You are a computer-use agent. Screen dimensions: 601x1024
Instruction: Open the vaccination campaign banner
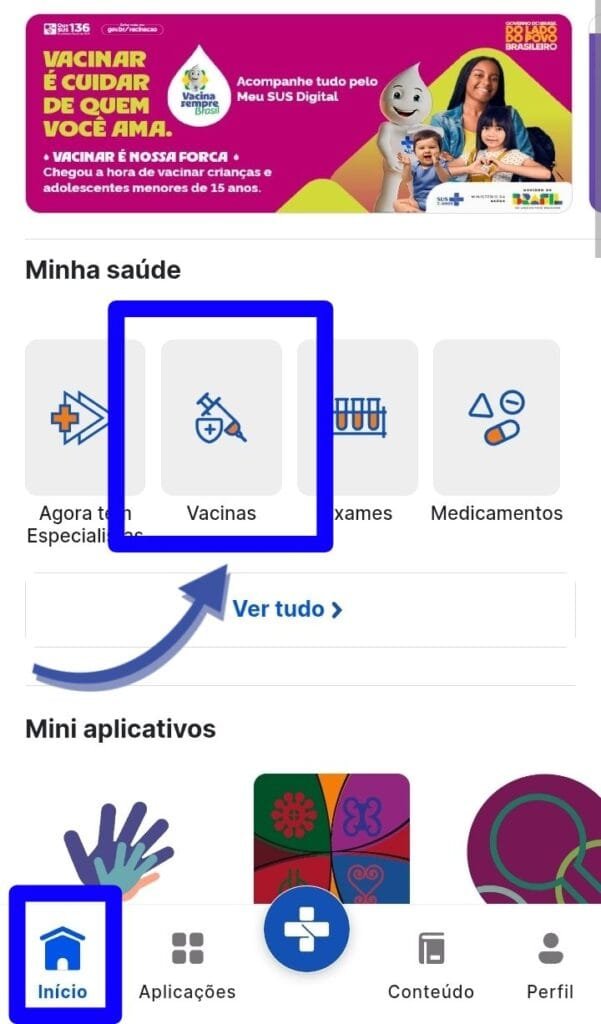coord(299,113)
